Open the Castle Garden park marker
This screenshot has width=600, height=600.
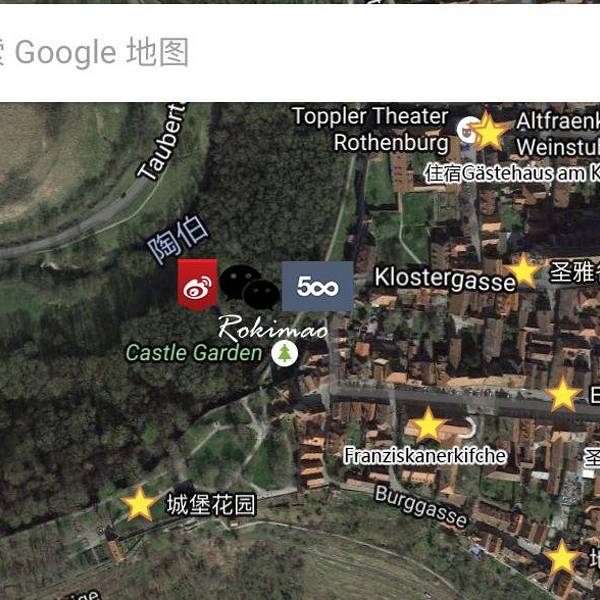click(x=286, y=353)
